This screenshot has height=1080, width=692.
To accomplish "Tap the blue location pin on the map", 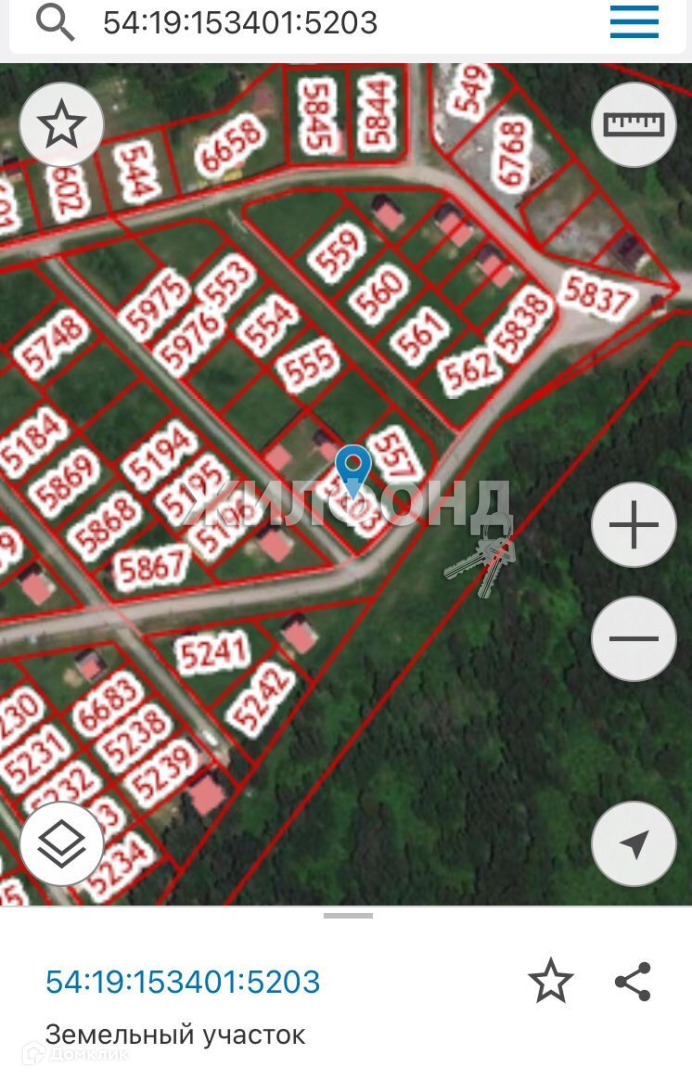I will [353, 466].
